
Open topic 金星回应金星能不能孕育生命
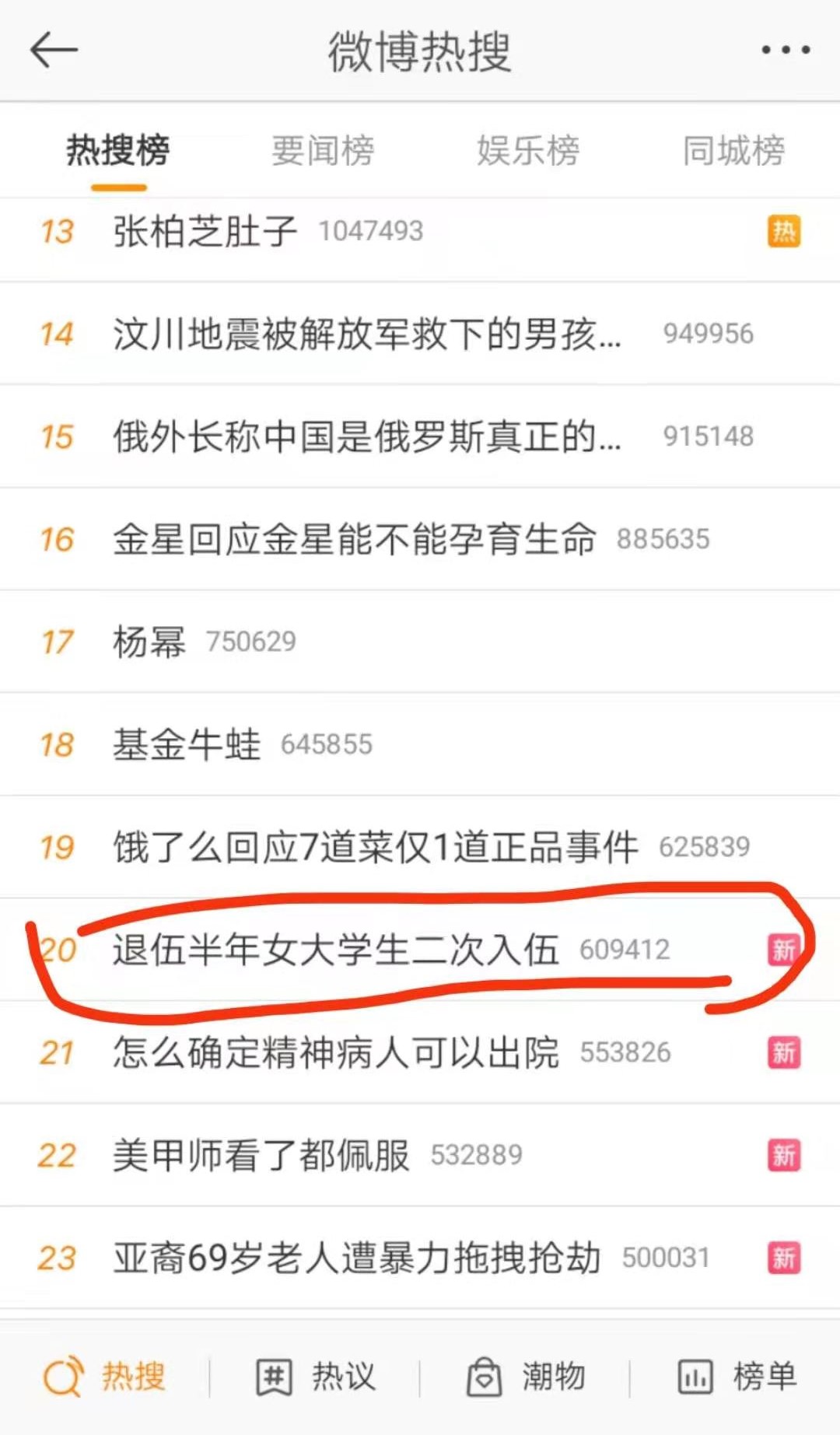355,540
